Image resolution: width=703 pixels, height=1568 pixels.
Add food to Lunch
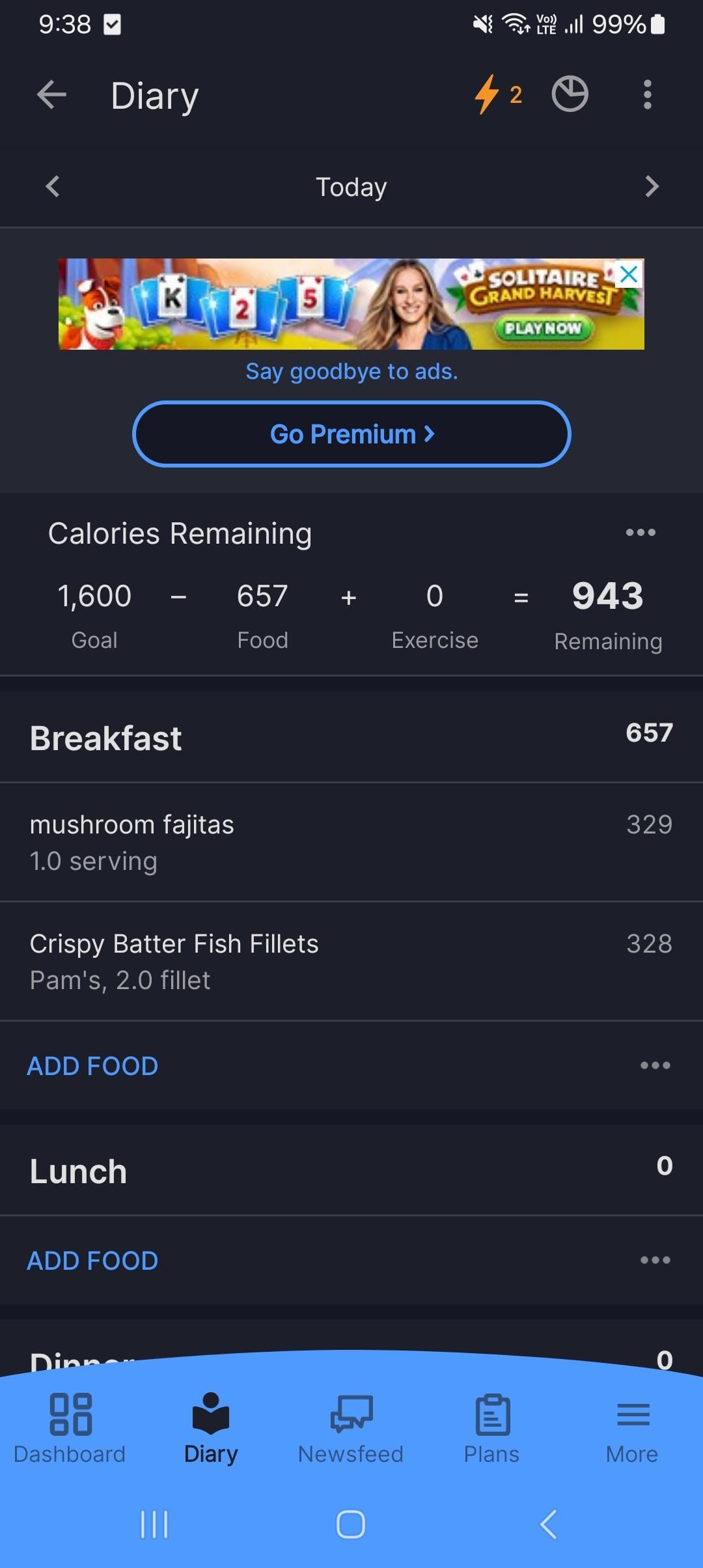point(92,1261)
